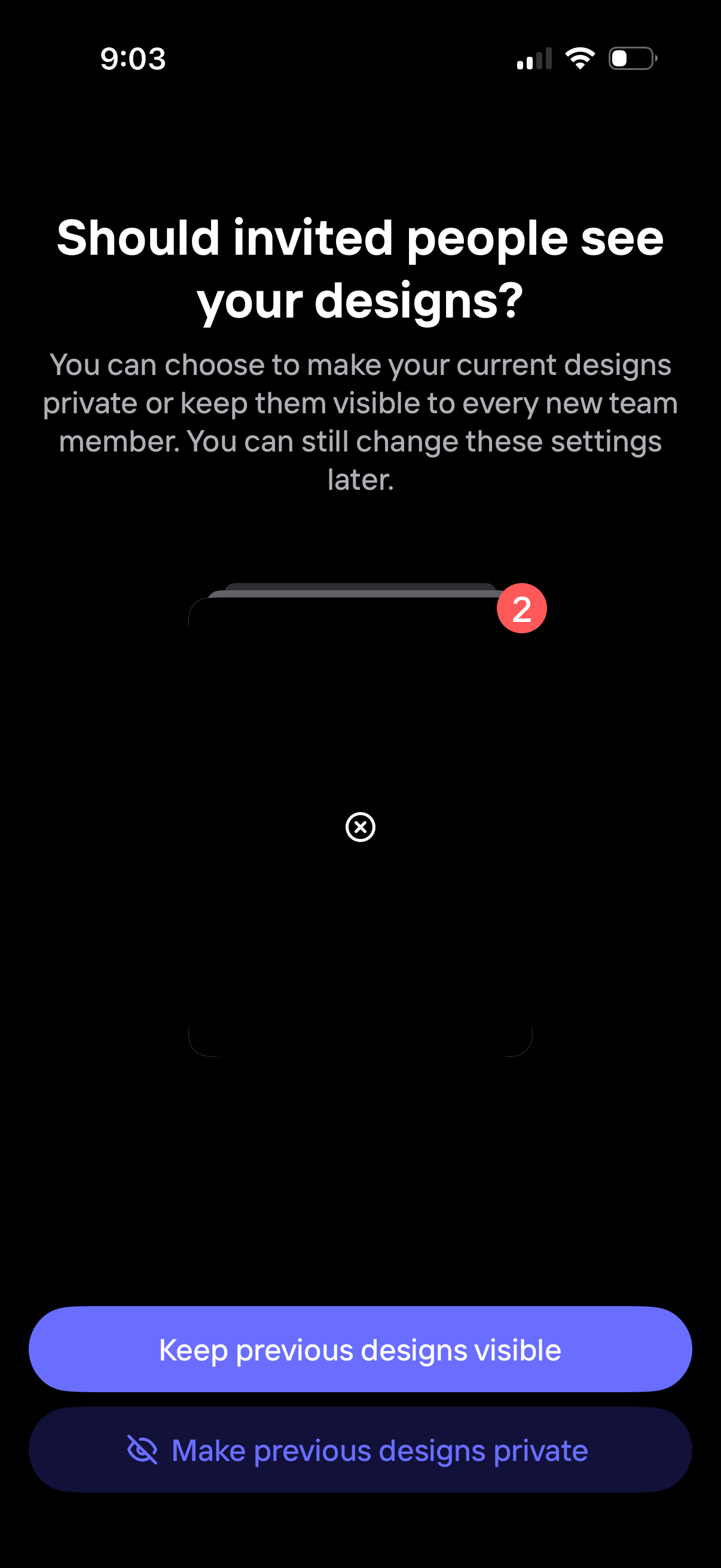Keep previous designs visible
Screen dimensions: 721x1568
360,1349
